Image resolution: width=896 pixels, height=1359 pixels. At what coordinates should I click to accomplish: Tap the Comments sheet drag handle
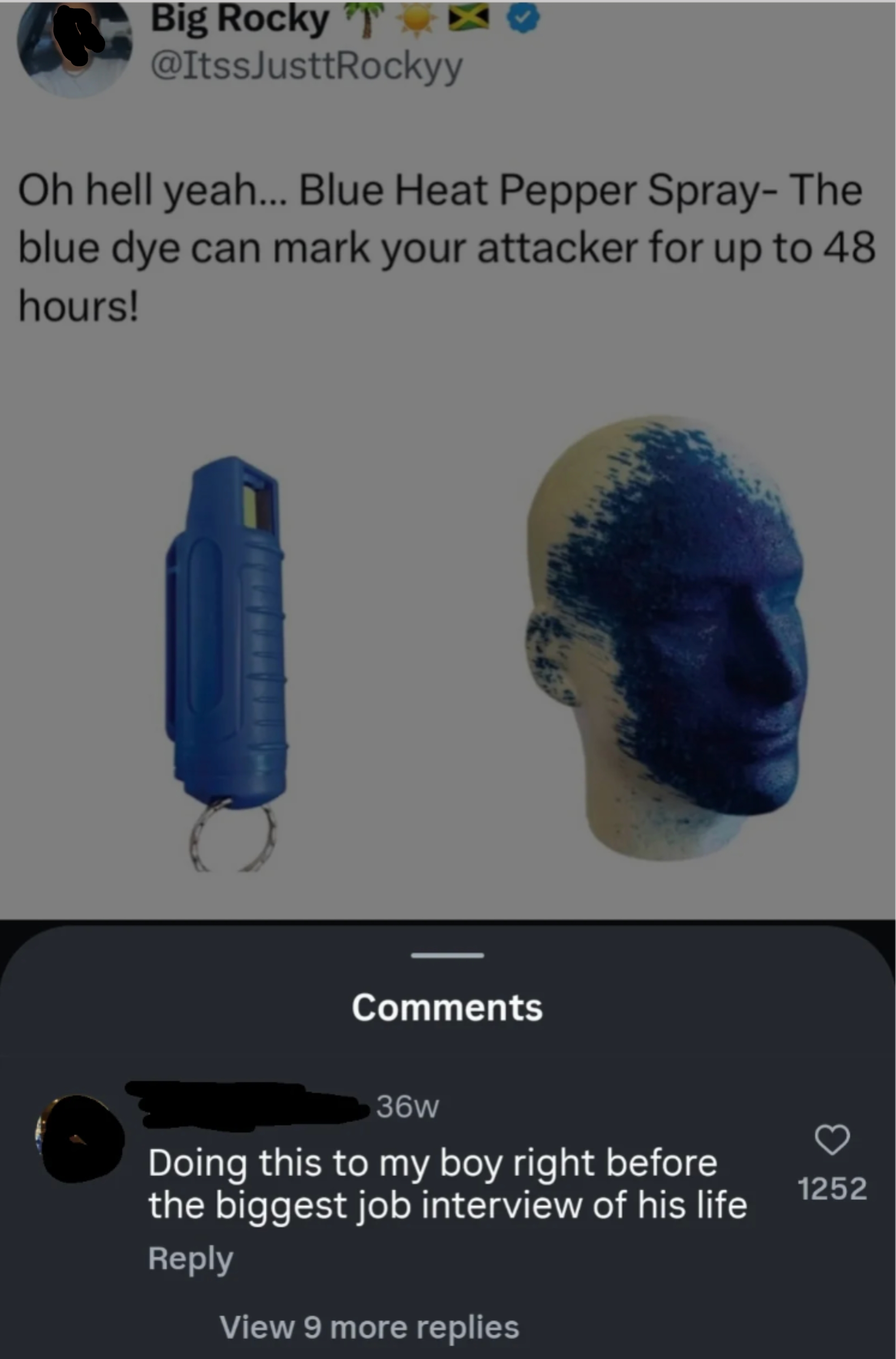pyautogui.click(x=448, y=955)
